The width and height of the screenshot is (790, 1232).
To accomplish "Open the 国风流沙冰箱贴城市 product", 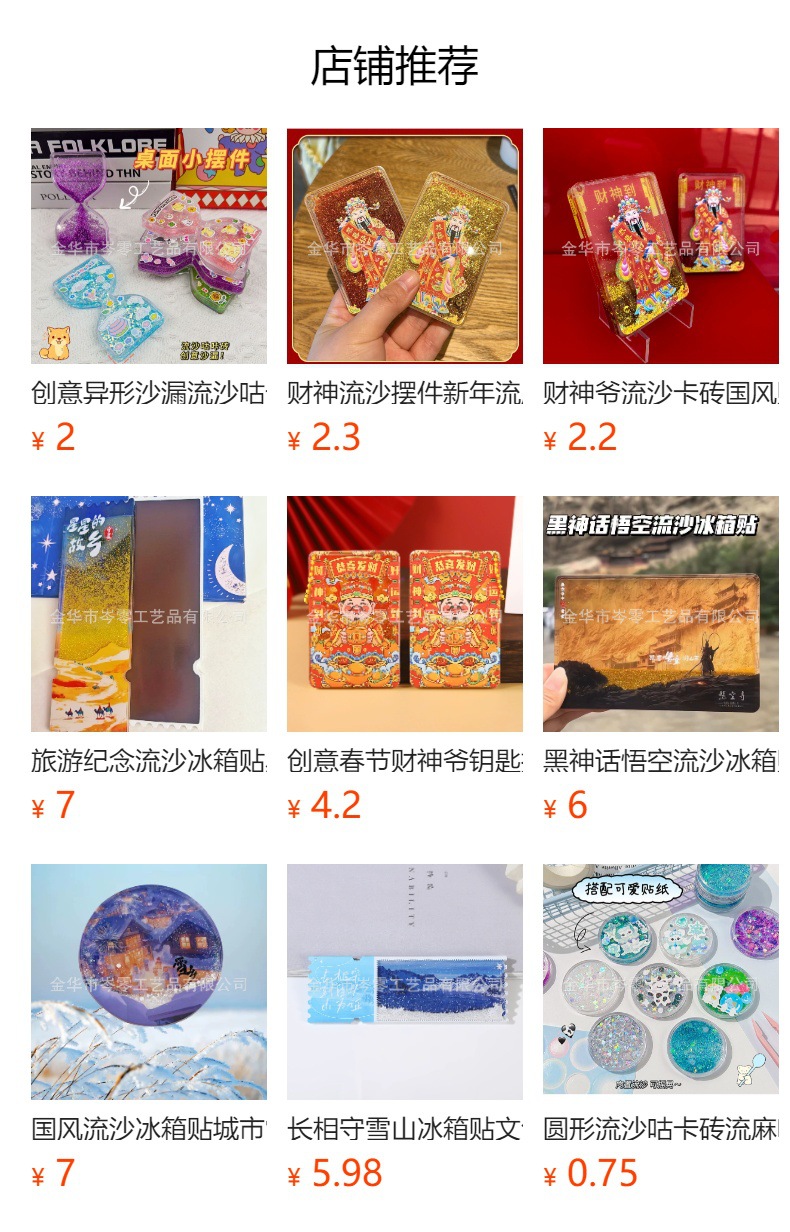I will click(149, 1028).
